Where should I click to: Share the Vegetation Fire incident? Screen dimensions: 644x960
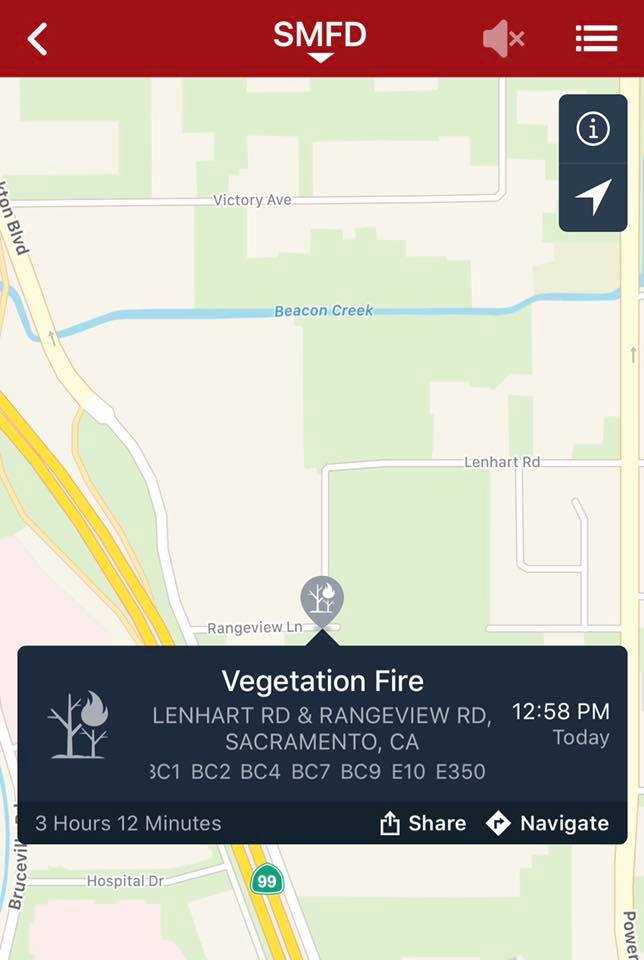click(423, 823)
